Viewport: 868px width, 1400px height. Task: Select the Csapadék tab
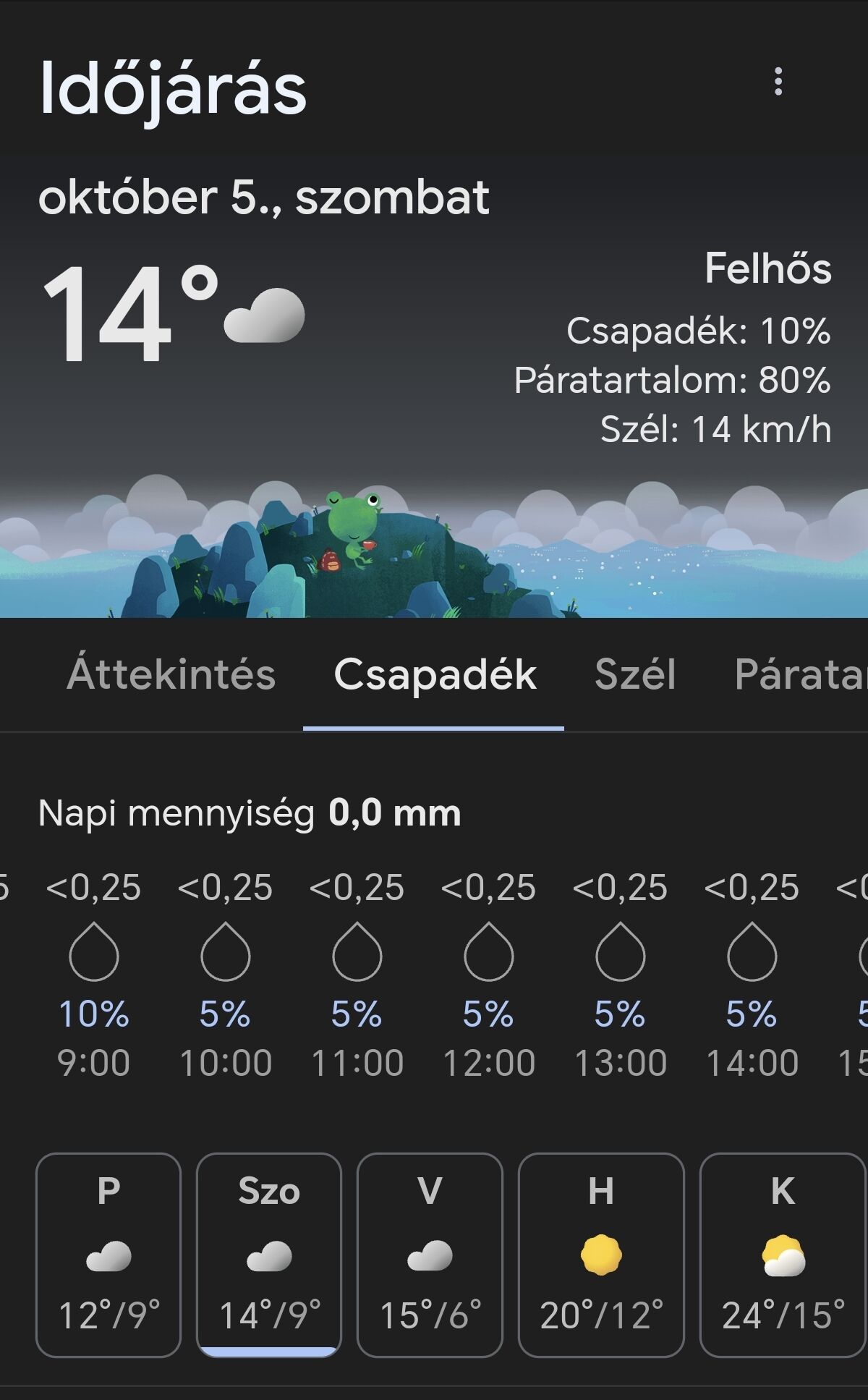point(434,674)
